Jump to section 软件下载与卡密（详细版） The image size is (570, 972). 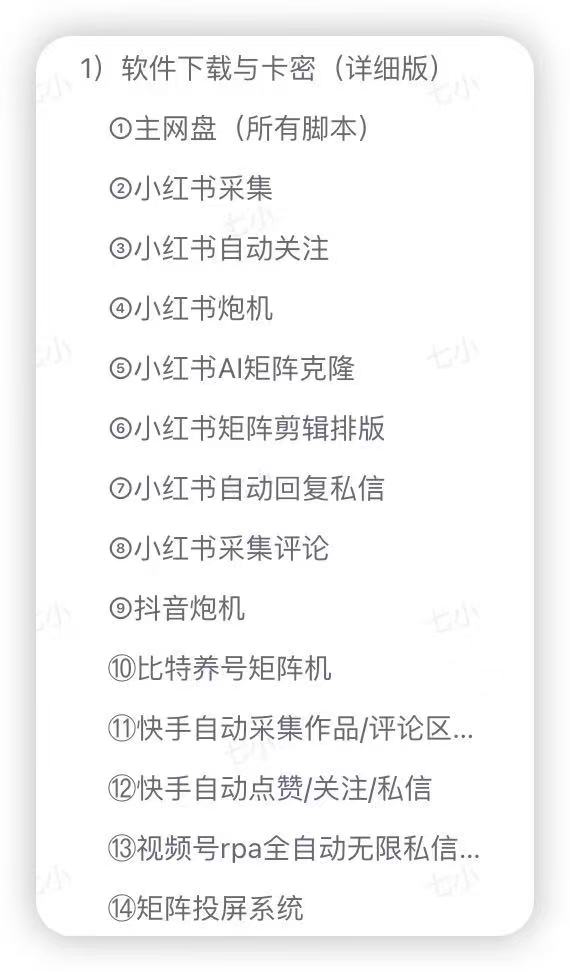(x=260, y=68)
